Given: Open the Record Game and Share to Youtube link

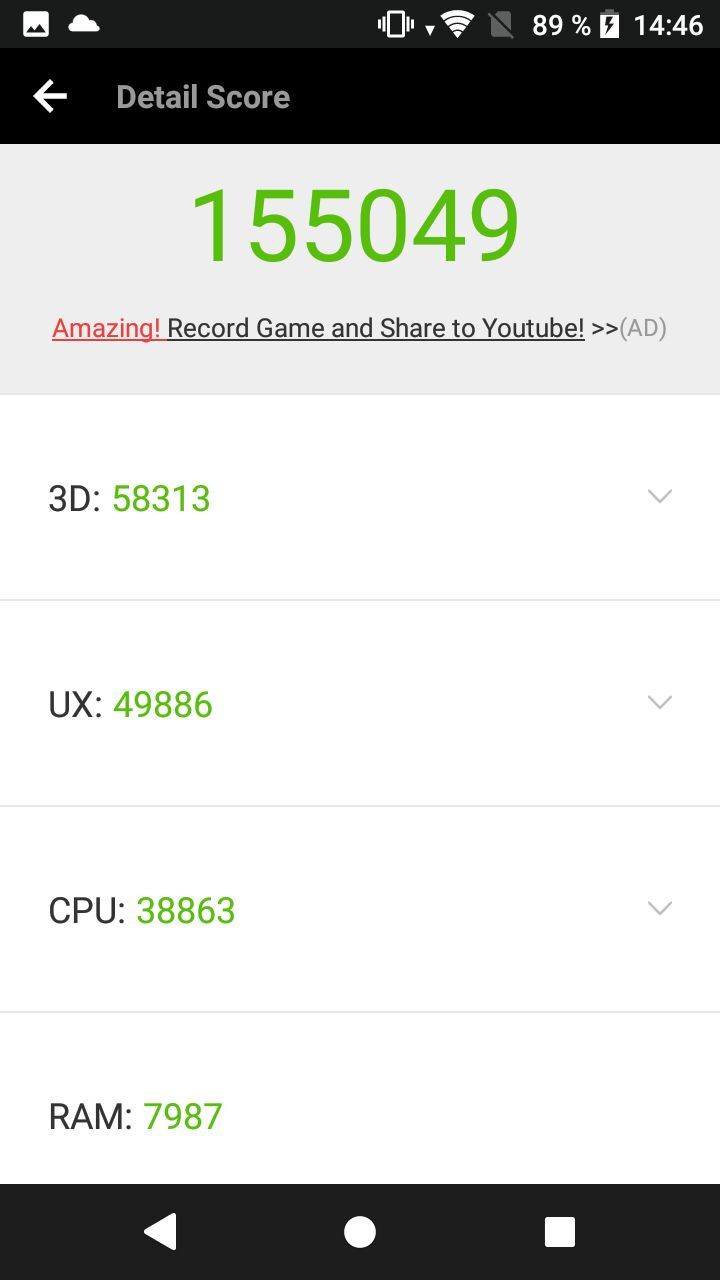Looking at the screenshot, I should coord(375,328).
